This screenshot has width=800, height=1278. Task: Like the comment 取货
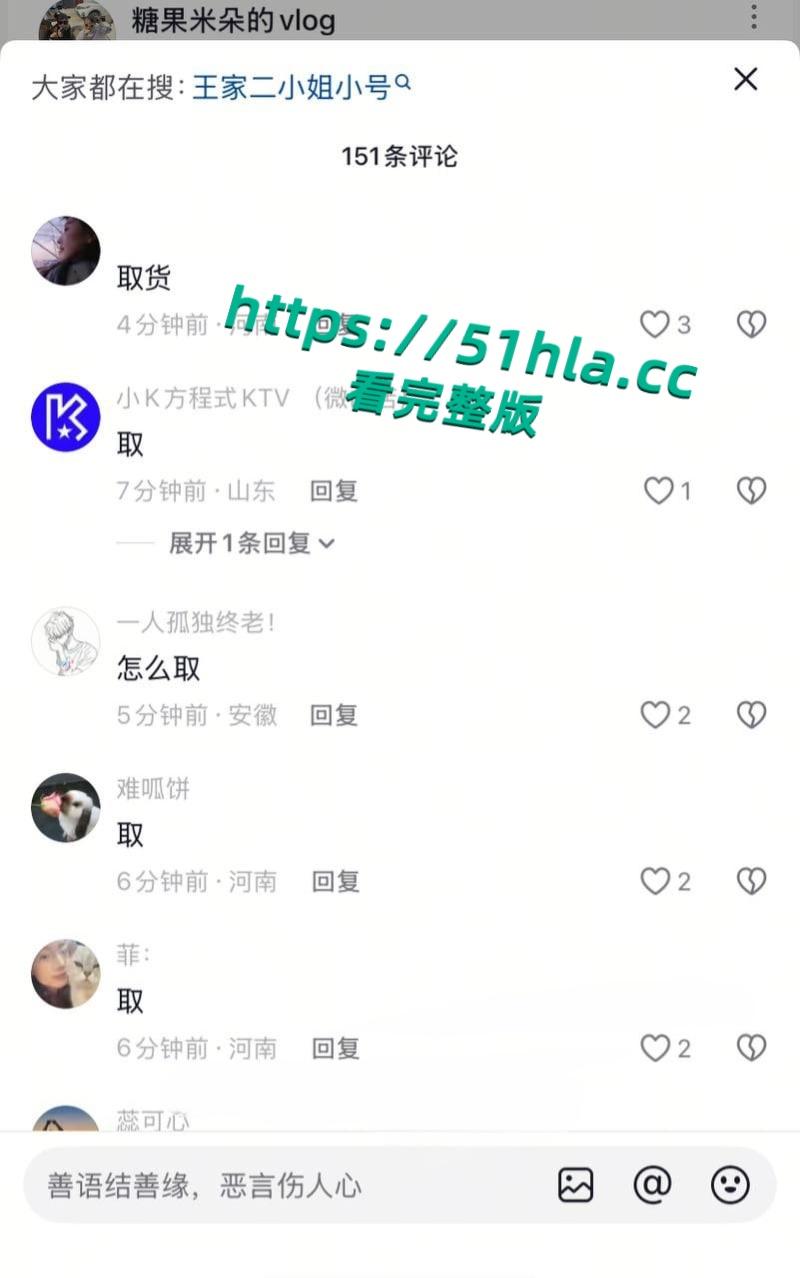[x=655, y=324]
